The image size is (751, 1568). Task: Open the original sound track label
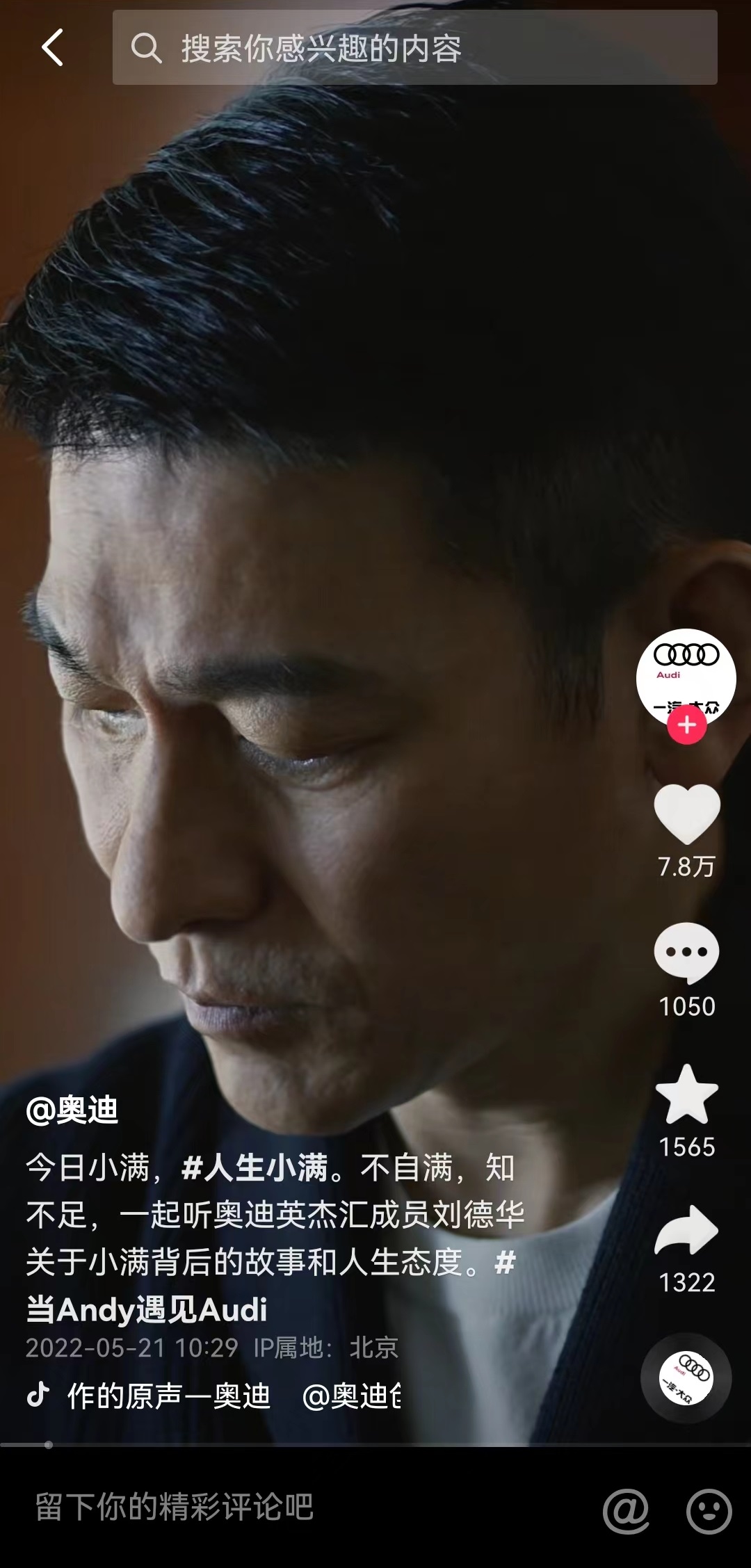(168, 1396)
